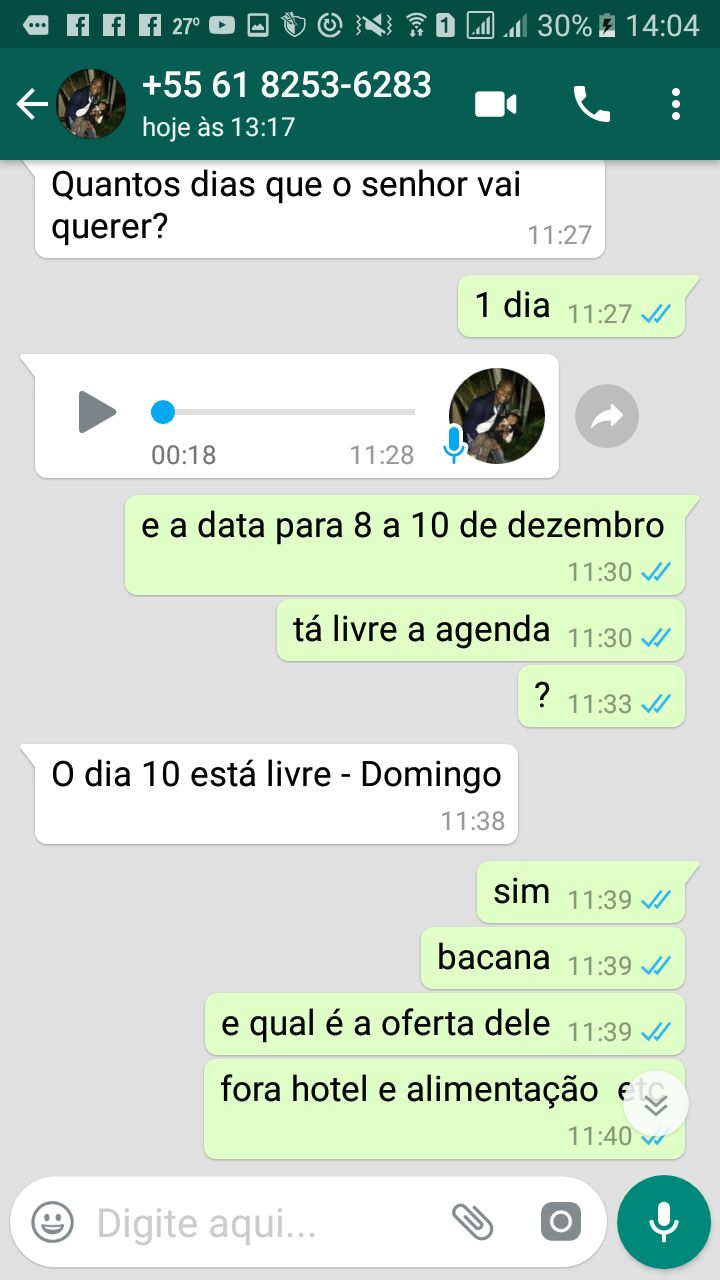The width and height of the screenshot is (720, 1280).
Task: Attach a file with the paperclip
Action: pos(473,1222)
